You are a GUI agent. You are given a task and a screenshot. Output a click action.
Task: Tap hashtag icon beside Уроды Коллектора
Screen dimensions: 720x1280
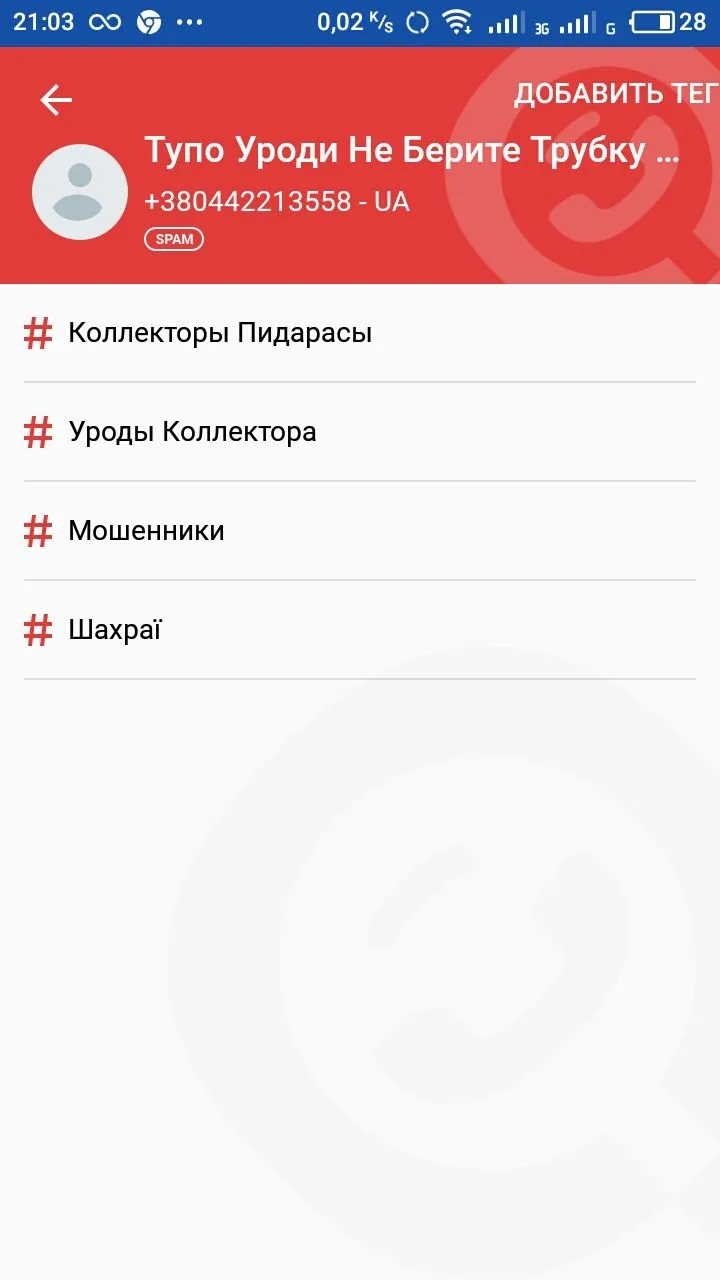point(37,432)
